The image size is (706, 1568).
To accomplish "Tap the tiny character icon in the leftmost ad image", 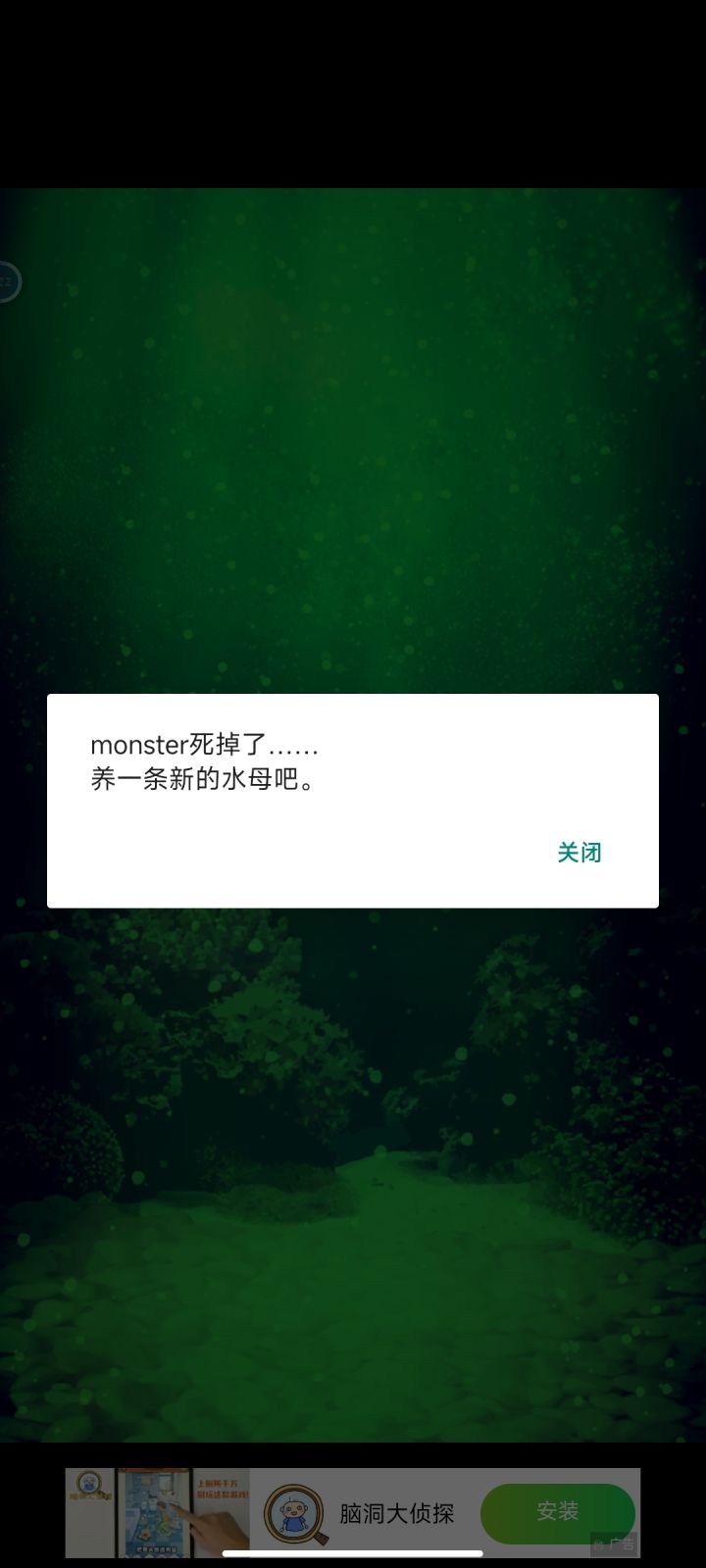I will pyautogui.click(x=88, y=1484).
